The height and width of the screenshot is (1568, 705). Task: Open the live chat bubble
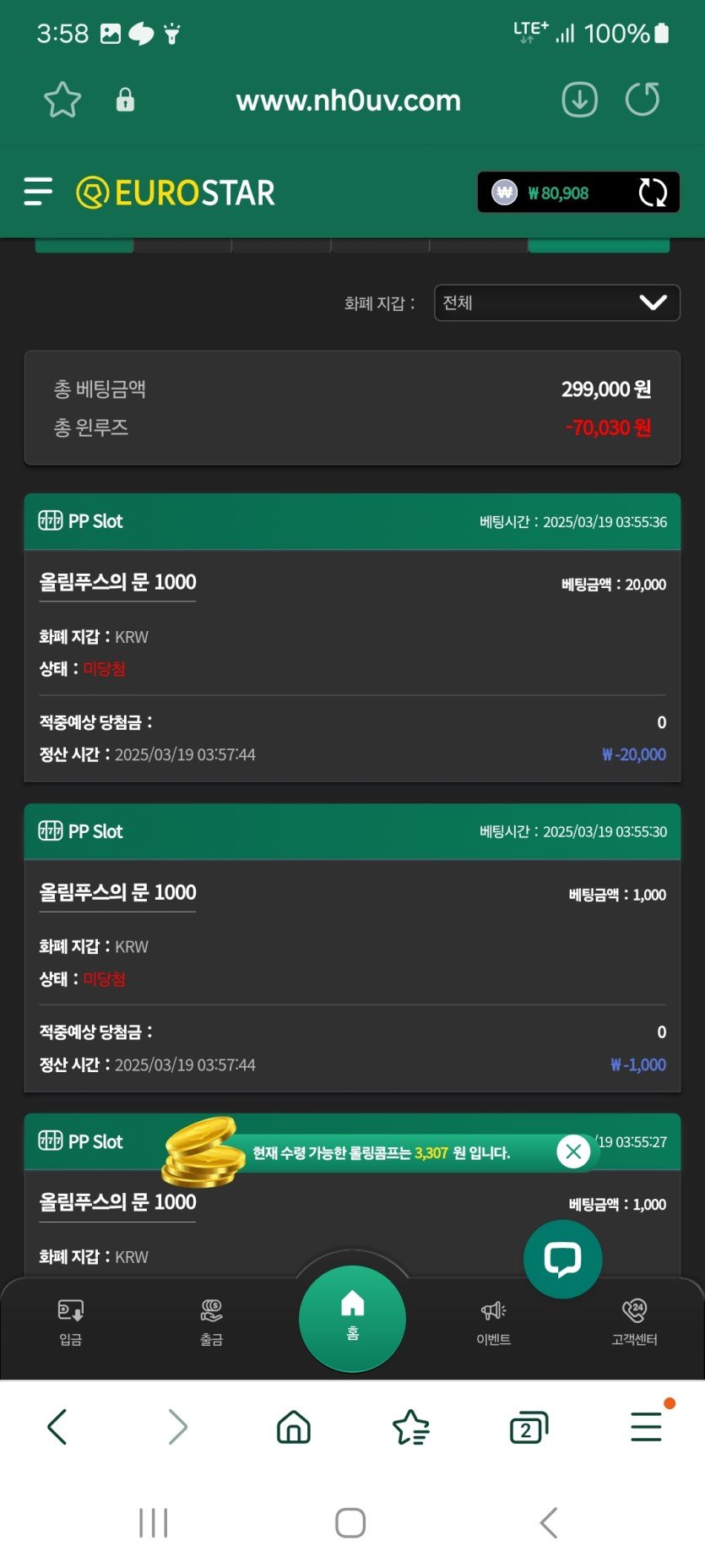coord(562,1259)
